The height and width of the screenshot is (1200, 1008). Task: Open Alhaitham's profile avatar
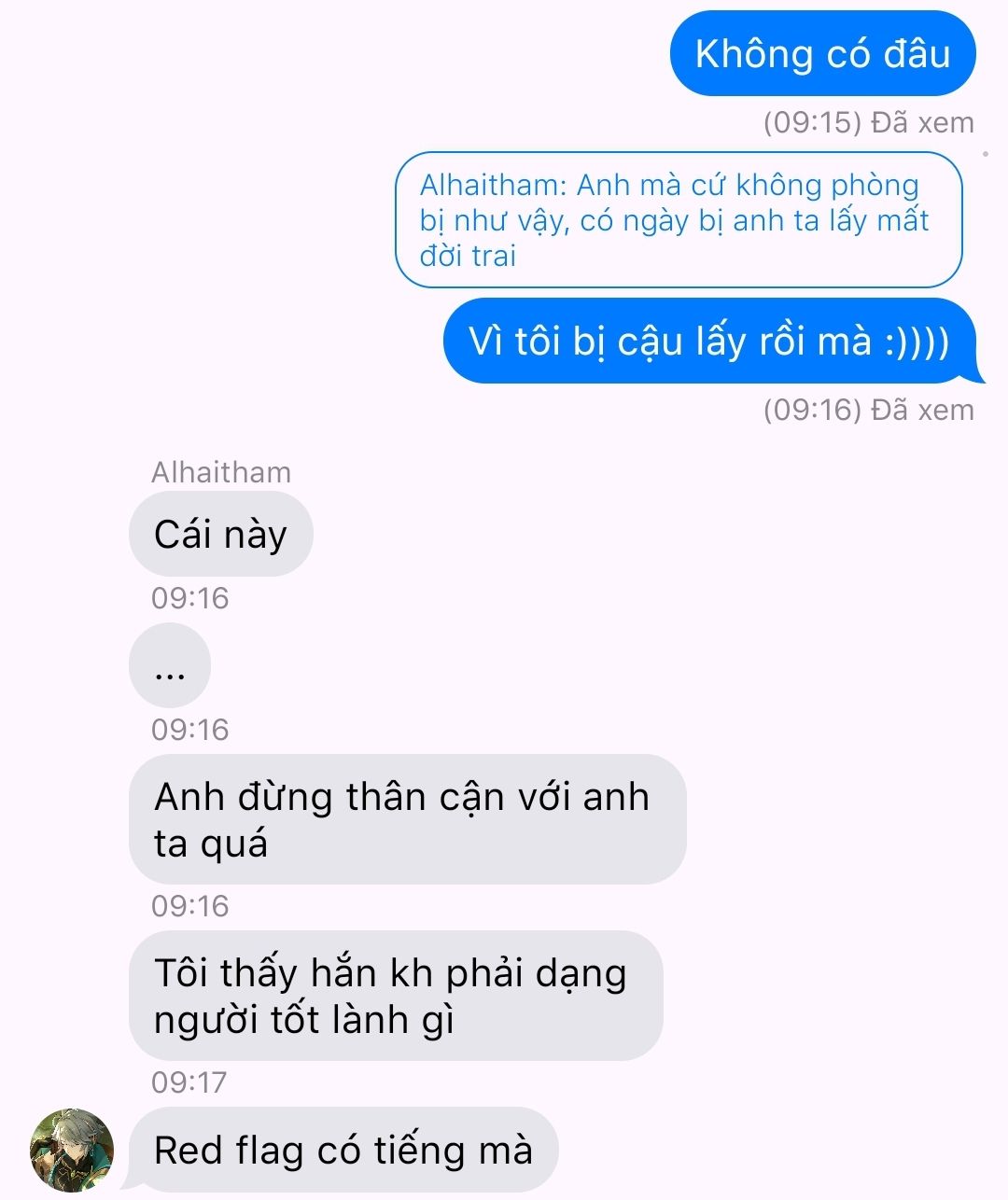tap(72, 1150)
